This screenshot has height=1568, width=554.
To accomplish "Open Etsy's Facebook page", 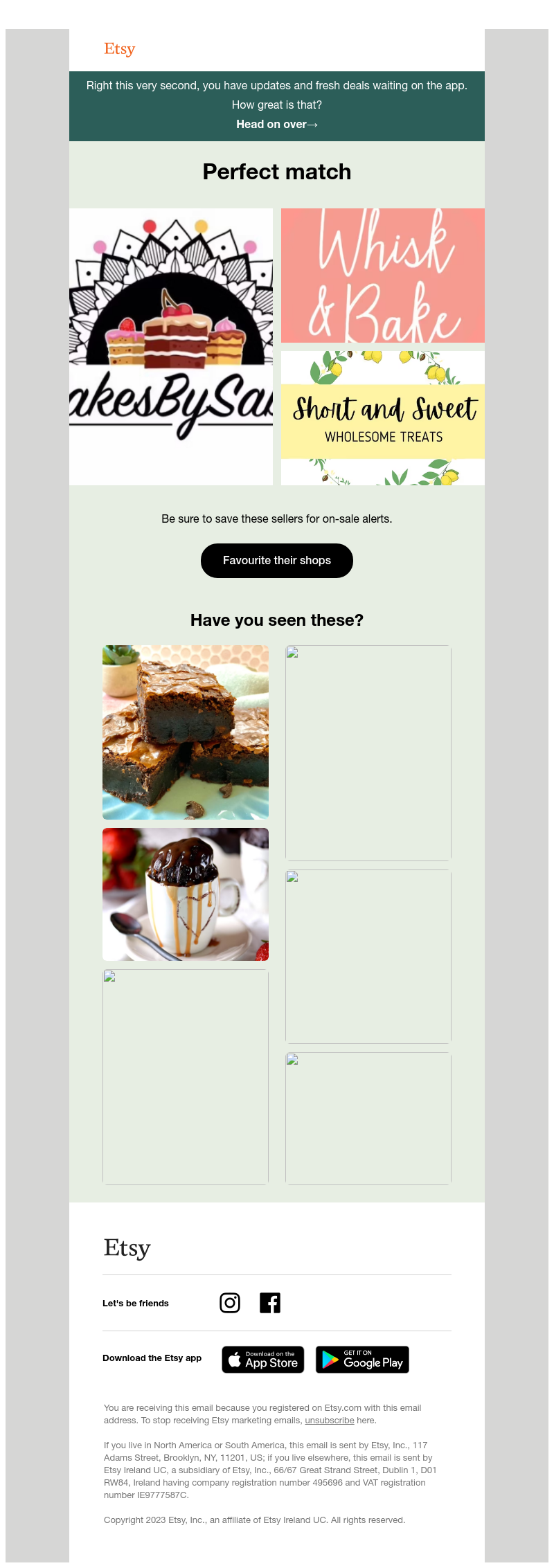I will tap(270, 1303).
